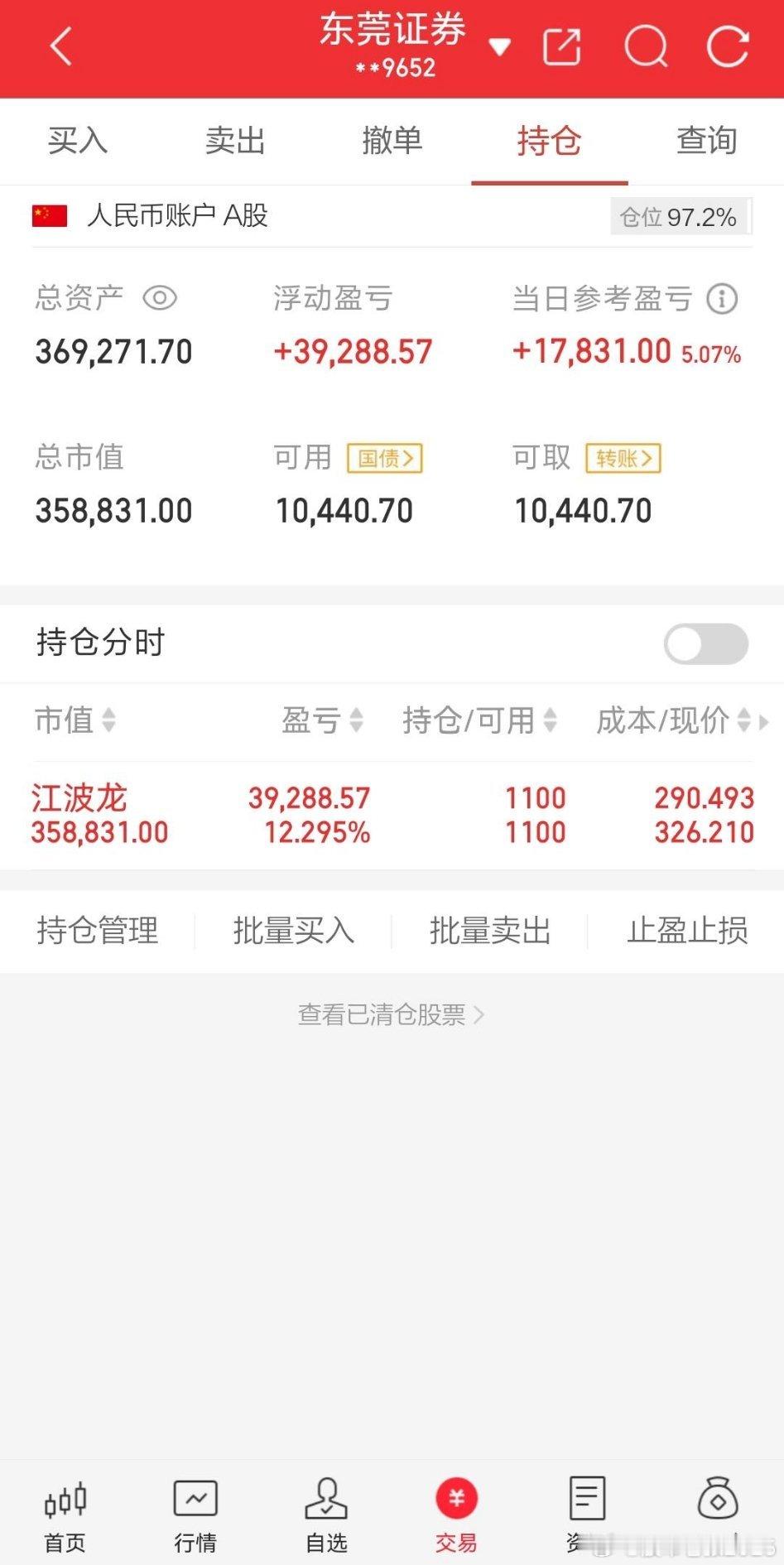This screenshot has height=1565, width=784.
Task: Open 转账 next to 可取
Action: click(x=623, y=459)
